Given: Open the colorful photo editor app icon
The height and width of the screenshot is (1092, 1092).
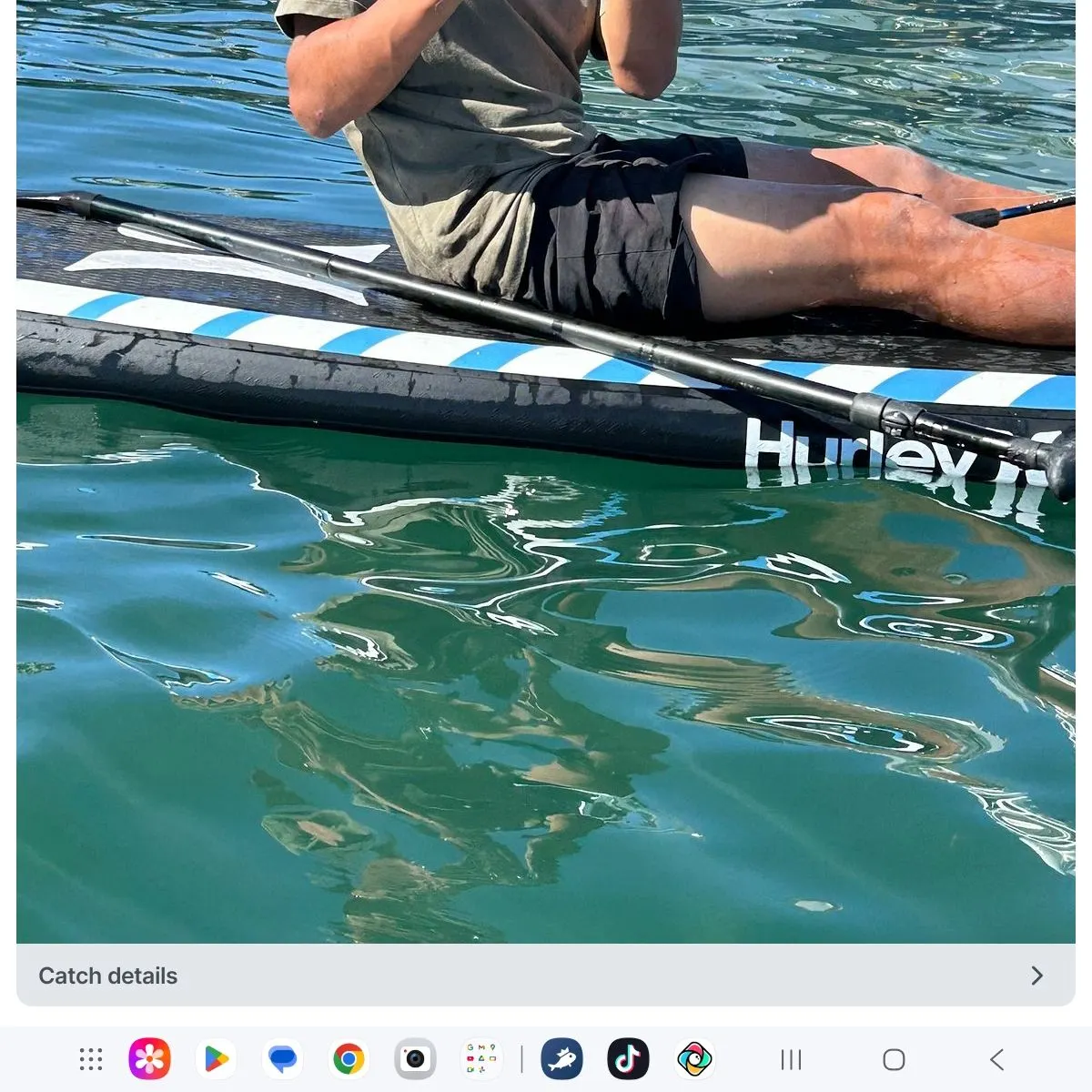Looking at the screenshot, I should tap(694, 1059).
